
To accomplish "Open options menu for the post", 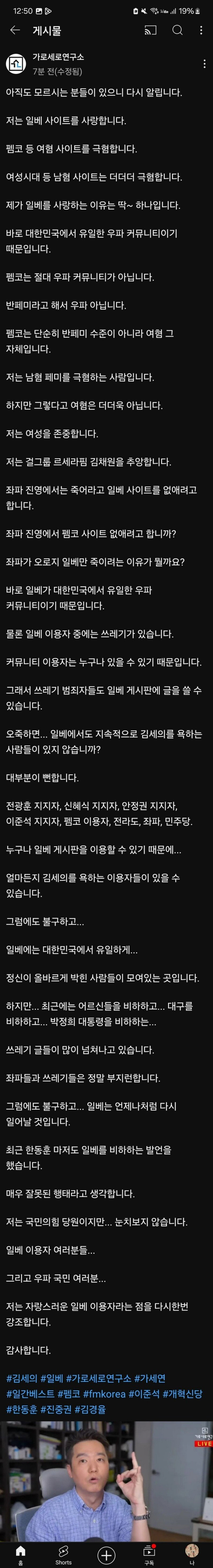I will pyautogui.click(x=205, y=64).
